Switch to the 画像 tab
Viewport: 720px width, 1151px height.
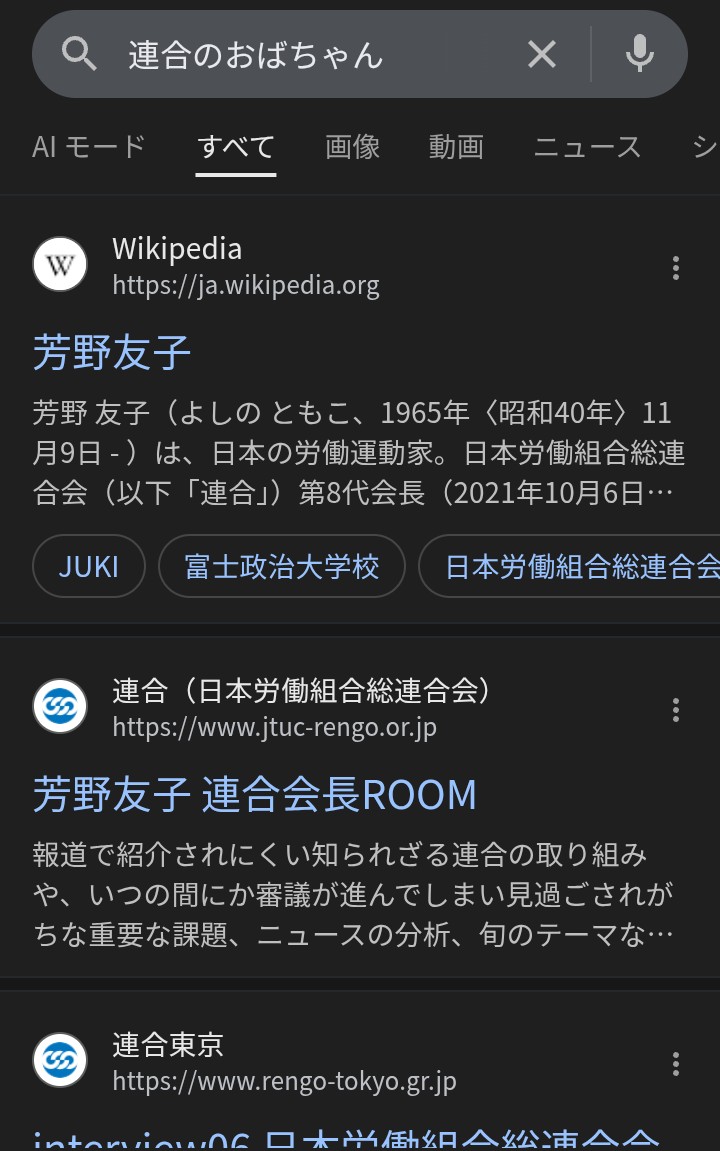click(x=353, y=147)
